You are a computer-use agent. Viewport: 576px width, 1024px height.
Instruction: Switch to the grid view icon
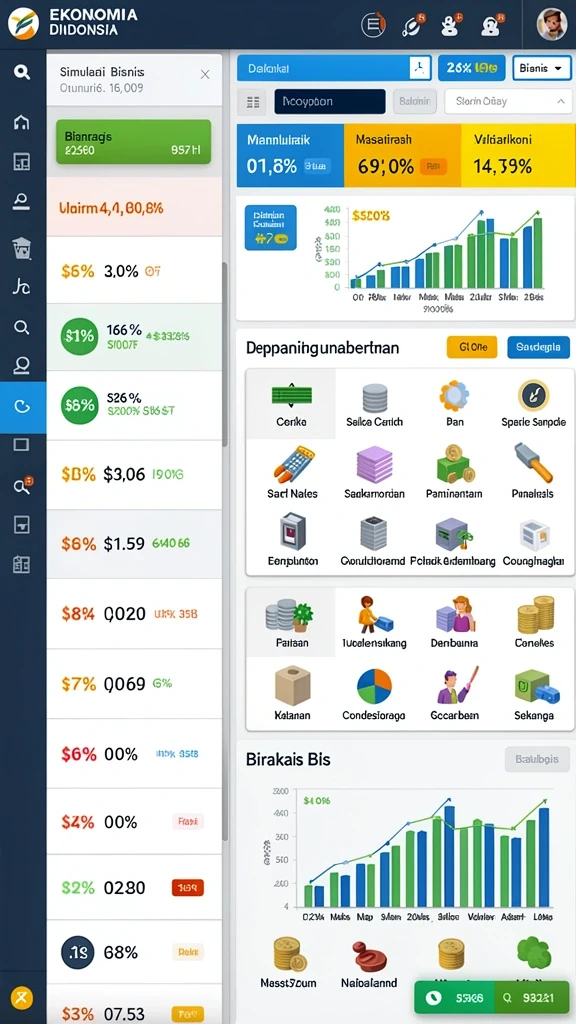pyautogui.click(x=253, y=102)
